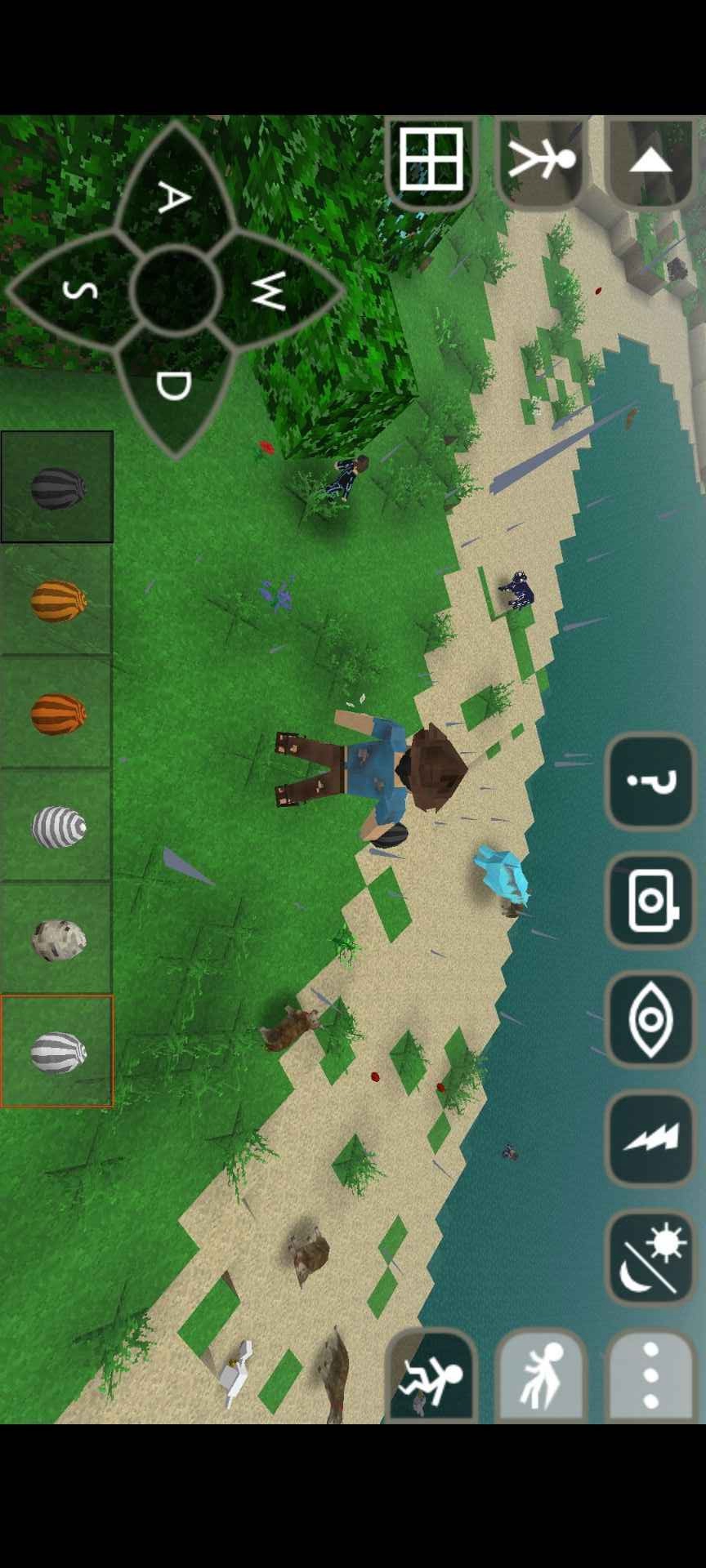Viewport: 706px width, 1568px height.
Task: Select the speckled beige egg slot
Action: pos(57,938)
